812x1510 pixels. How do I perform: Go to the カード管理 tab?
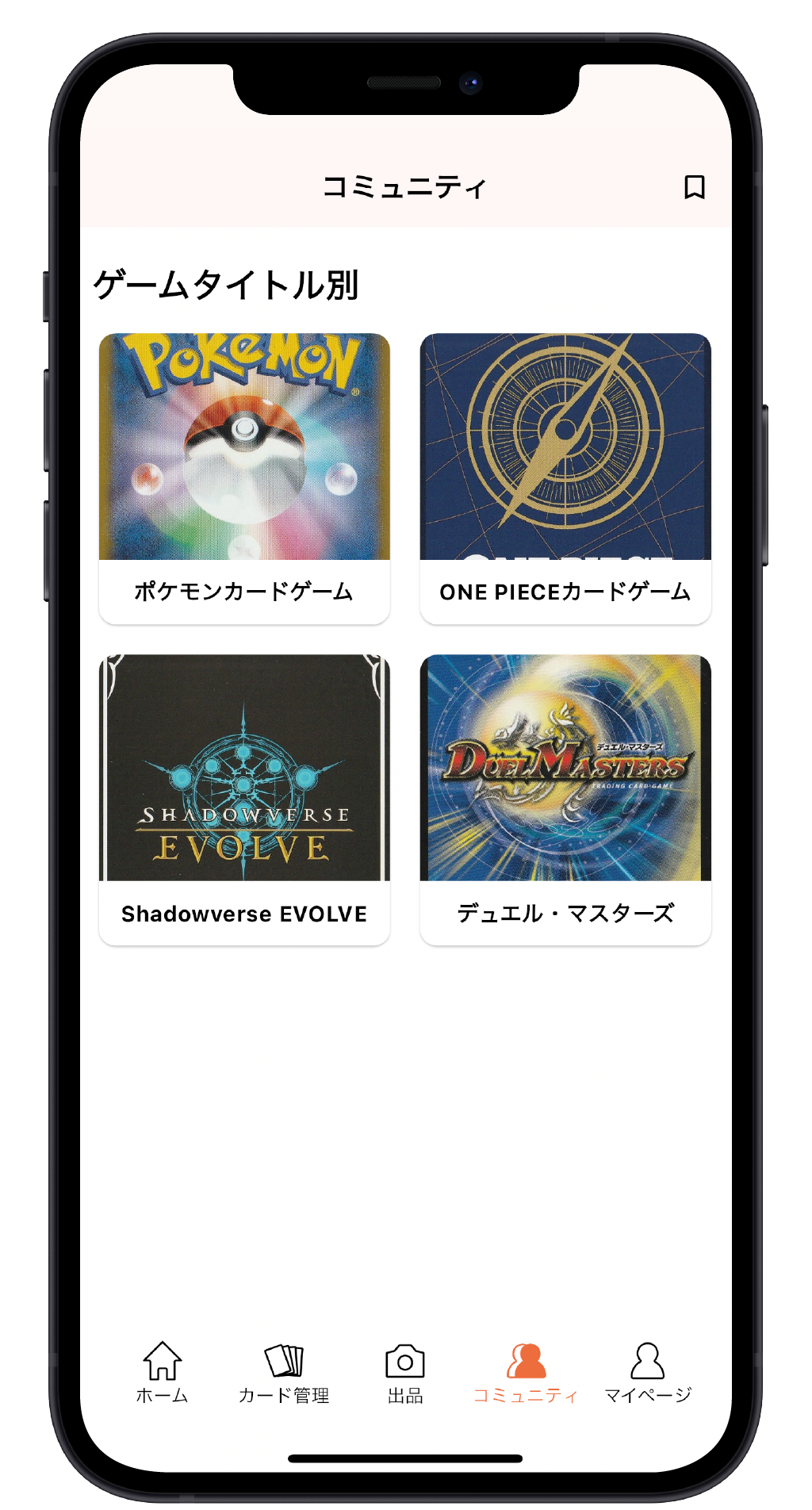tap(284, 1372)
